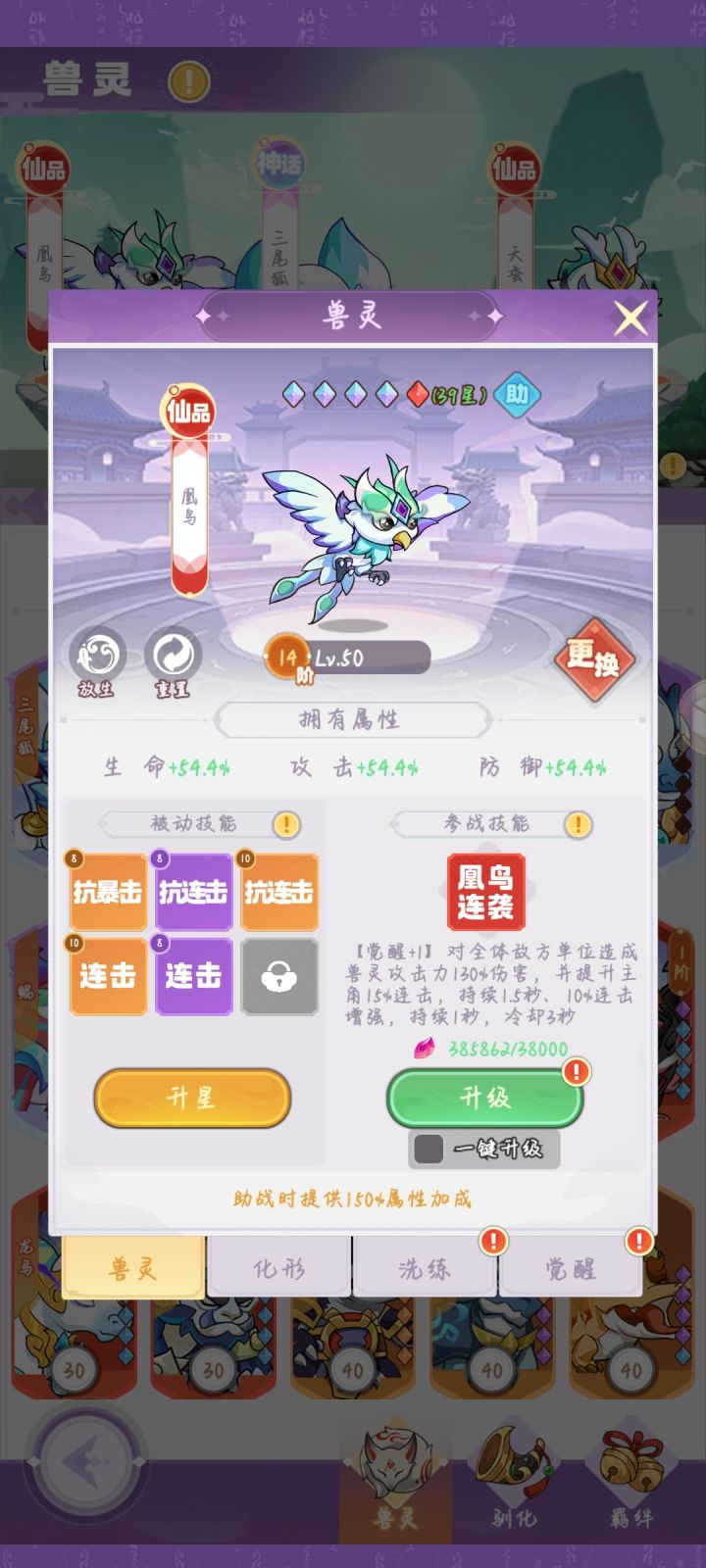Image resolution: width=706 pixels, height=1568 pixels.
Task: Open the 抗暴击 passive skill
Action: coord(107,890)
